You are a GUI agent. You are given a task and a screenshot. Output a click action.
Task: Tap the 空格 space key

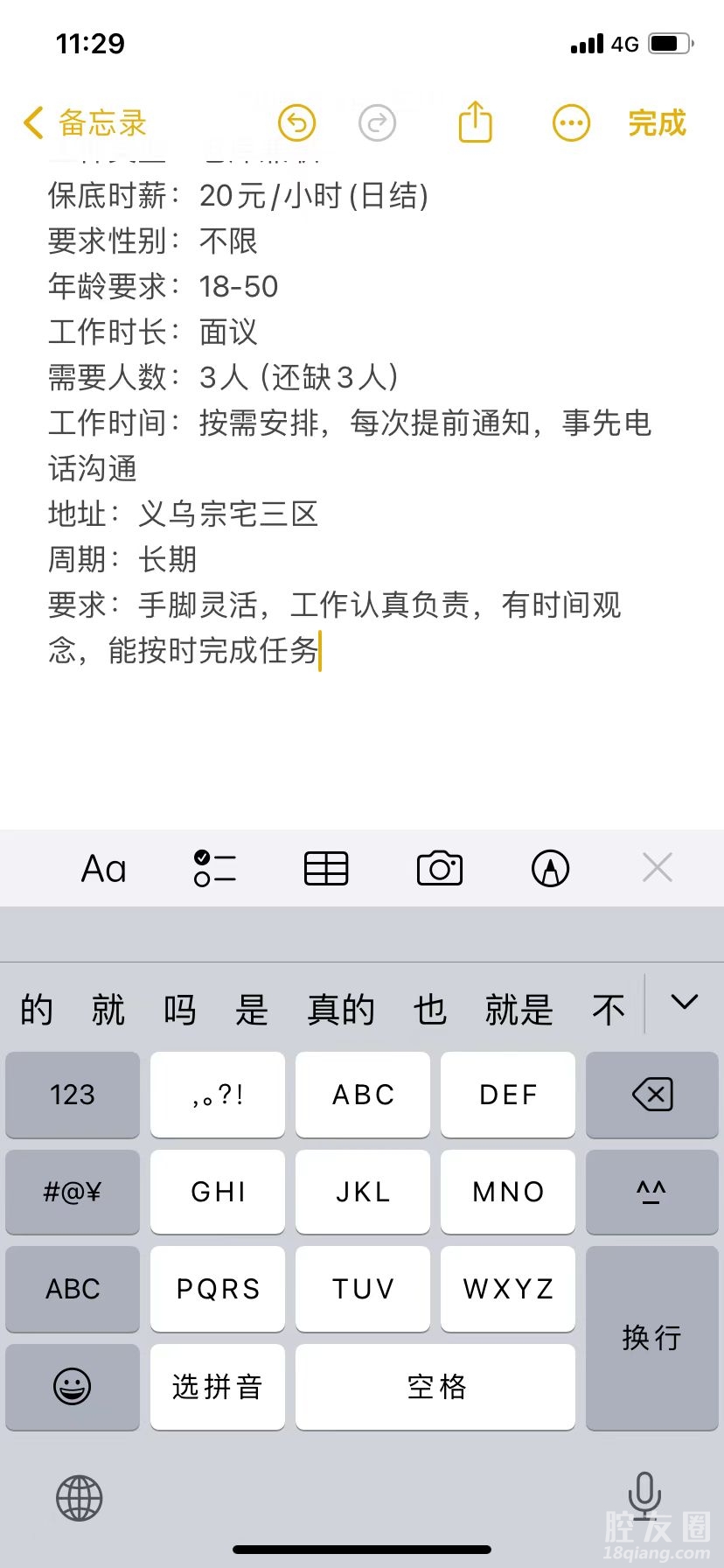pyautogui.click(x=435, y=1387)
